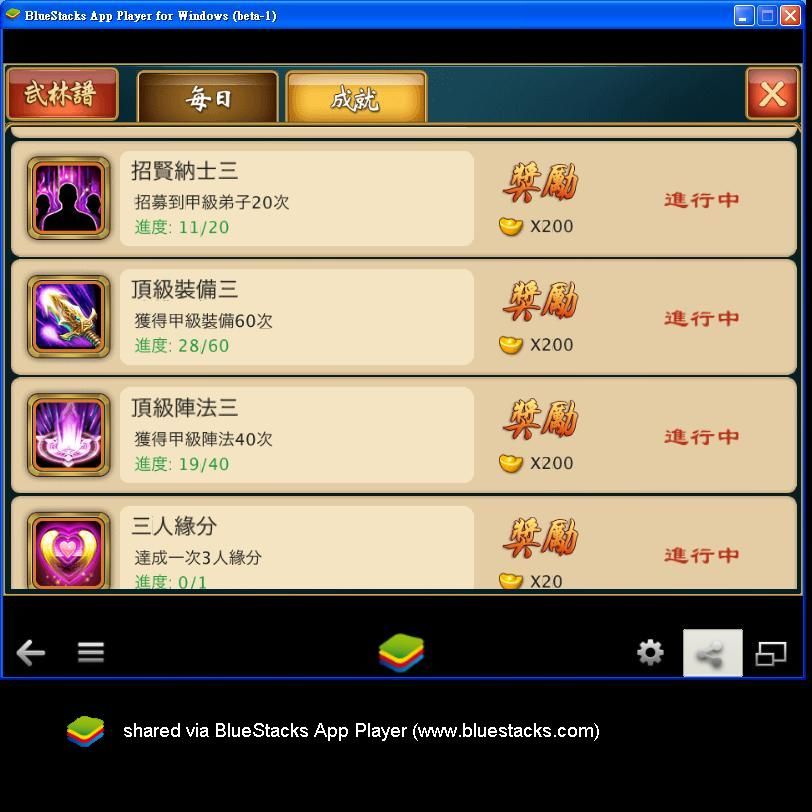Share the screen via share icon
The image size is (812, 812).
click(x=712, y=654)
